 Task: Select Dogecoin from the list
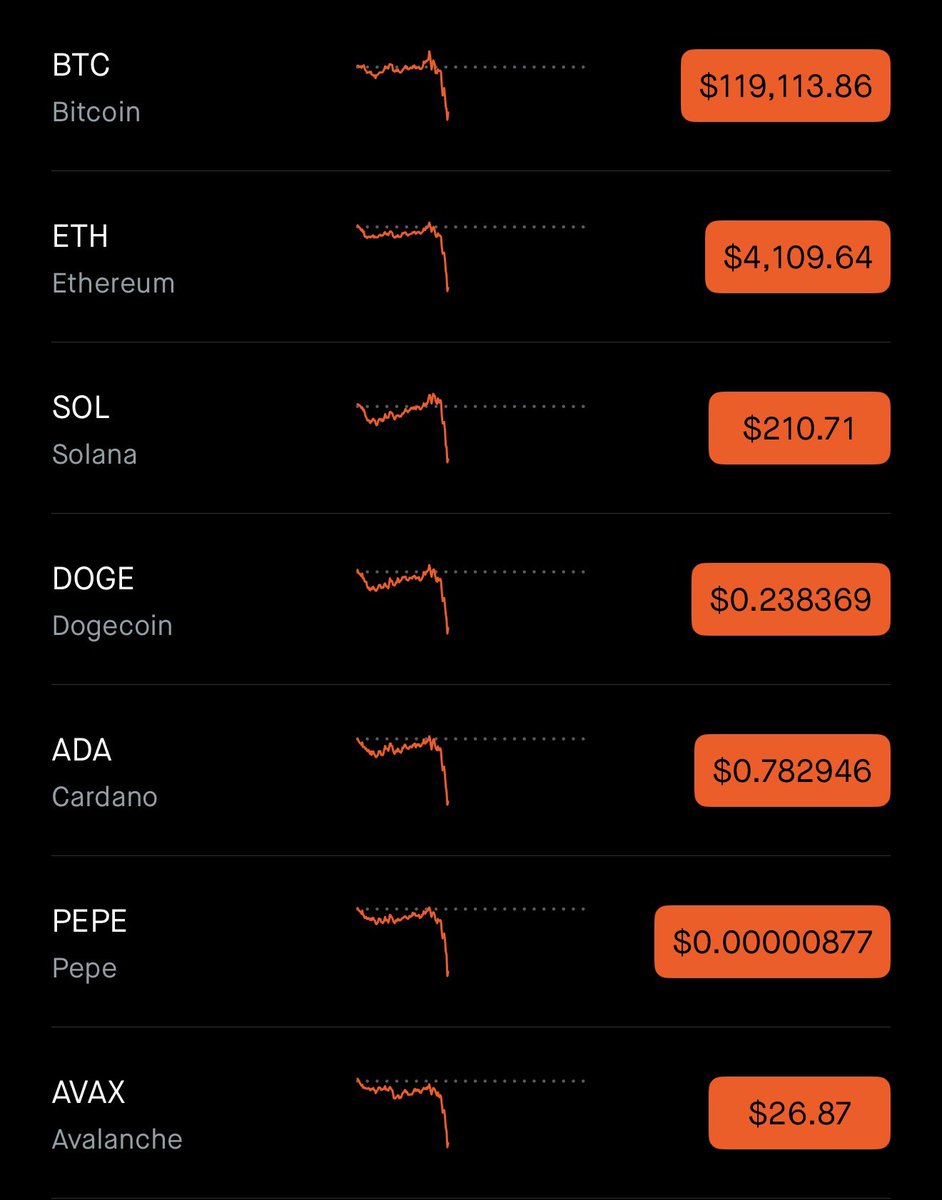(x=112, y=601)
